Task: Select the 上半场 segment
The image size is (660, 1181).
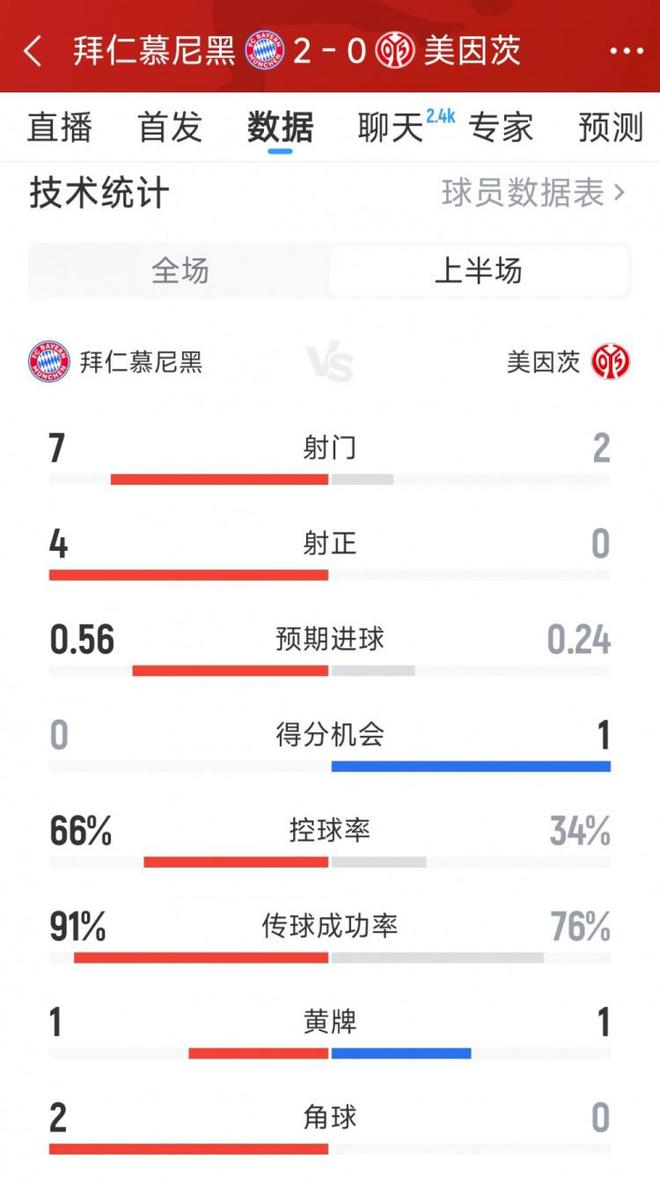Action: tap(479, 270)
